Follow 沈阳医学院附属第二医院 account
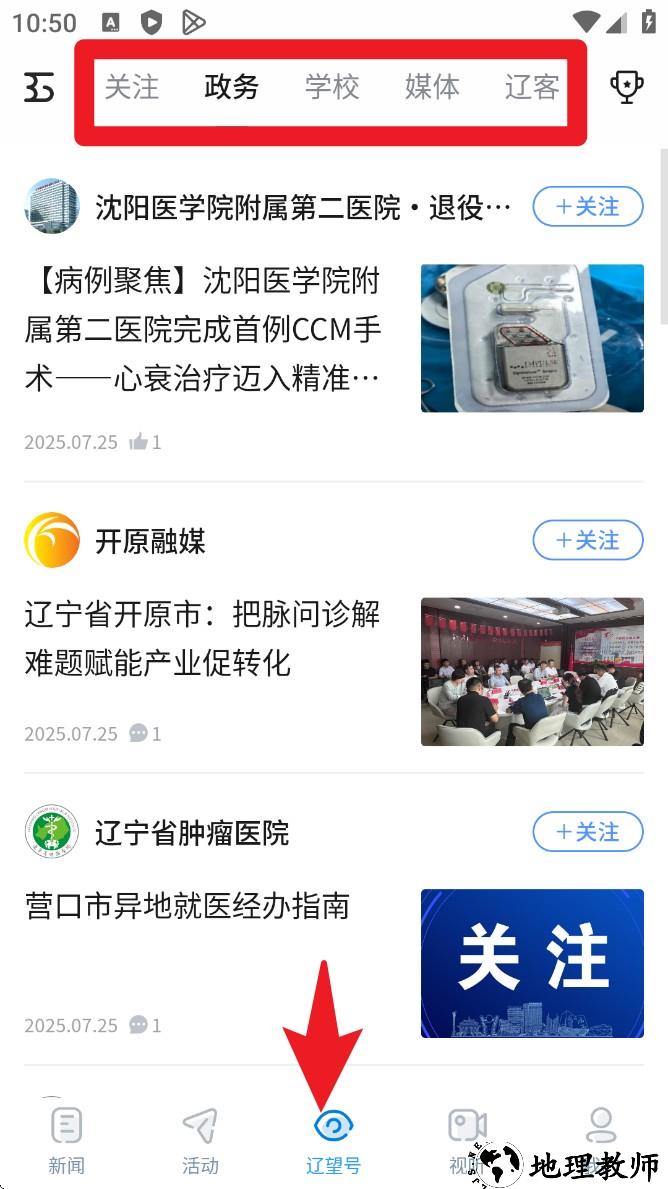Viewport: 668px width, 1189px height. click(588, 207)
